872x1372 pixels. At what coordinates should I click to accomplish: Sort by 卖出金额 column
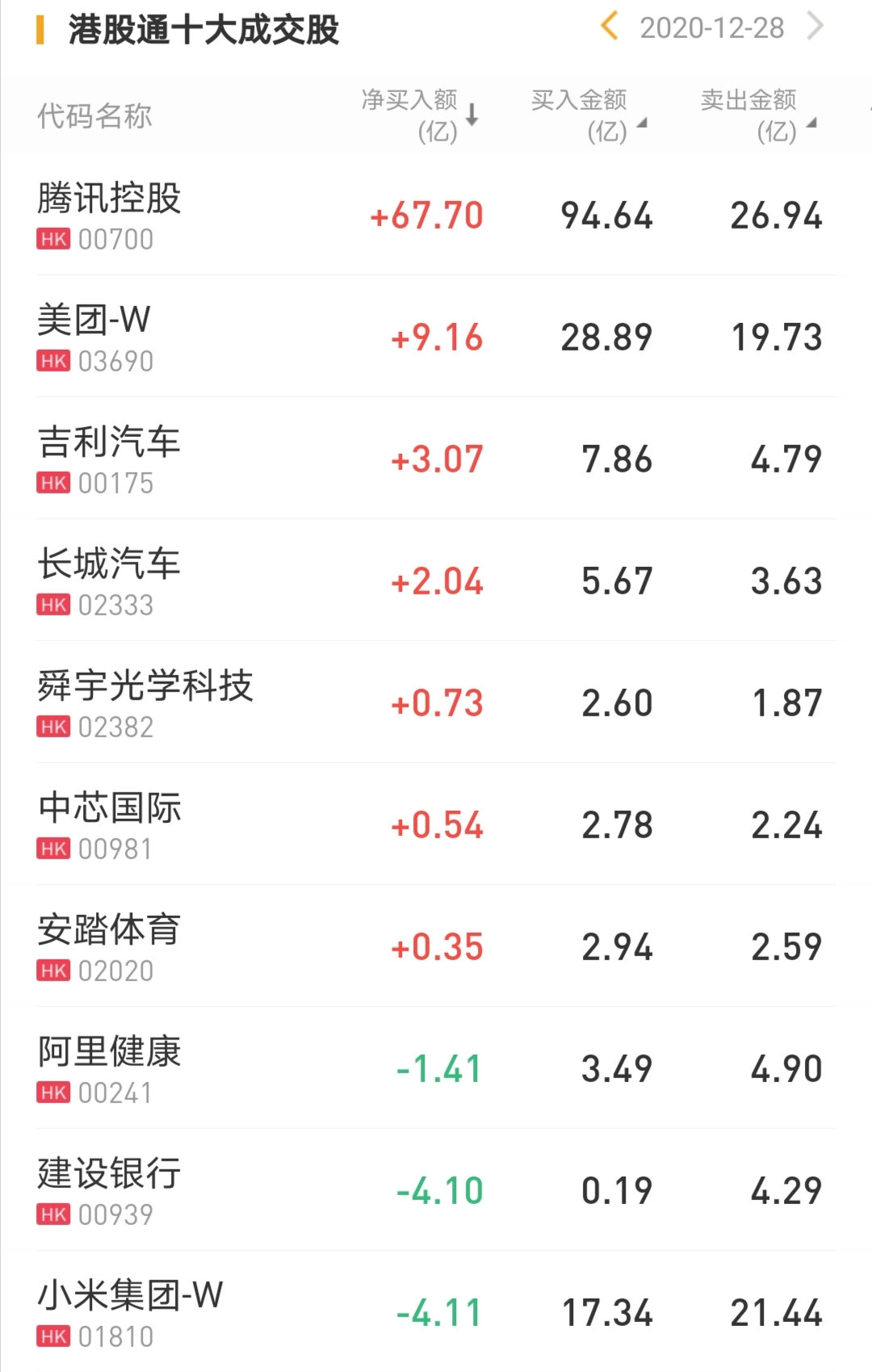(x=758, y=115)
